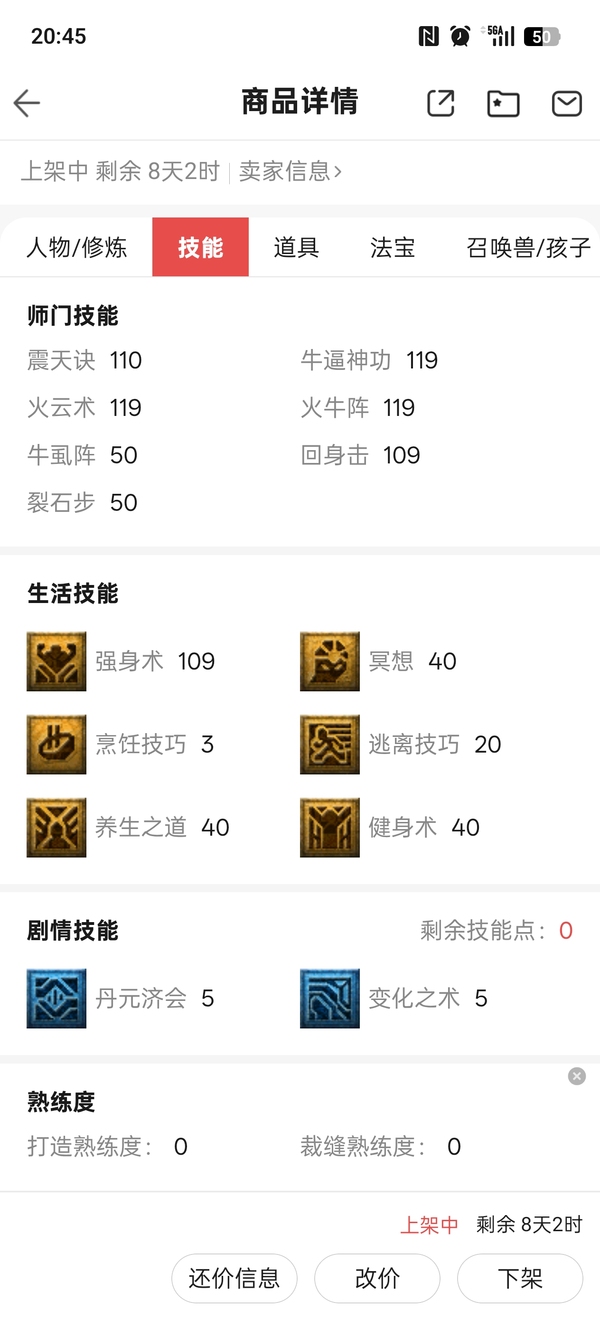The width and height of the screenshot is (600, 1320).
Task: Tap 改价 to change the price
Action: click(377, 1278)
